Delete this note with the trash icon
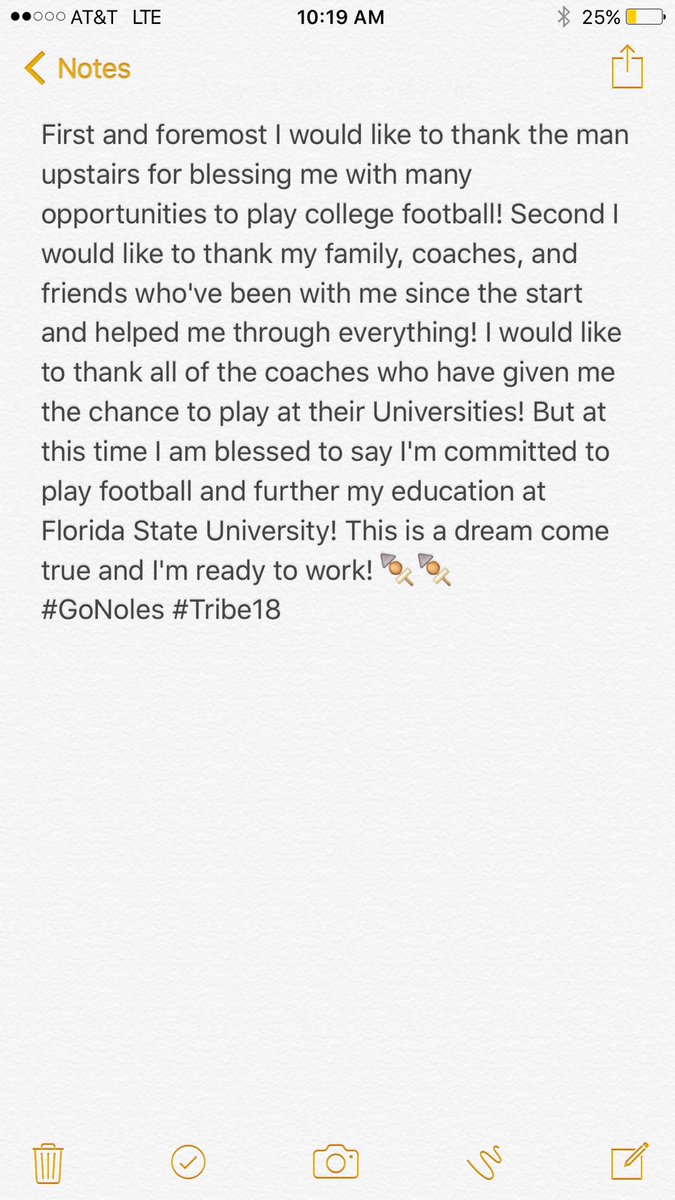This screenshot has width=675, height=1200. tap(48, 1163)
